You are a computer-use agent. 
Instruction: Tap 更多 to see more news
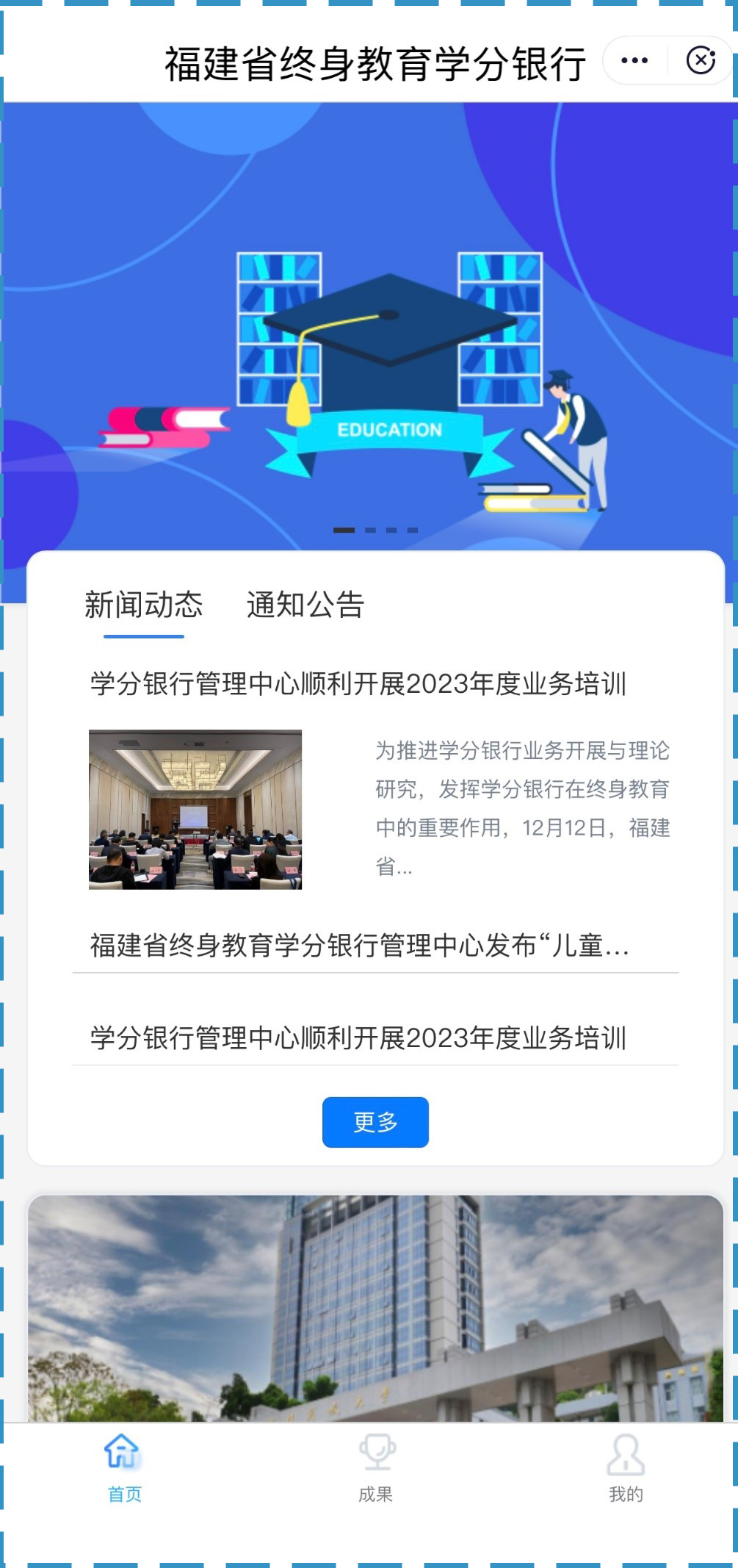tap(375, 1122)
